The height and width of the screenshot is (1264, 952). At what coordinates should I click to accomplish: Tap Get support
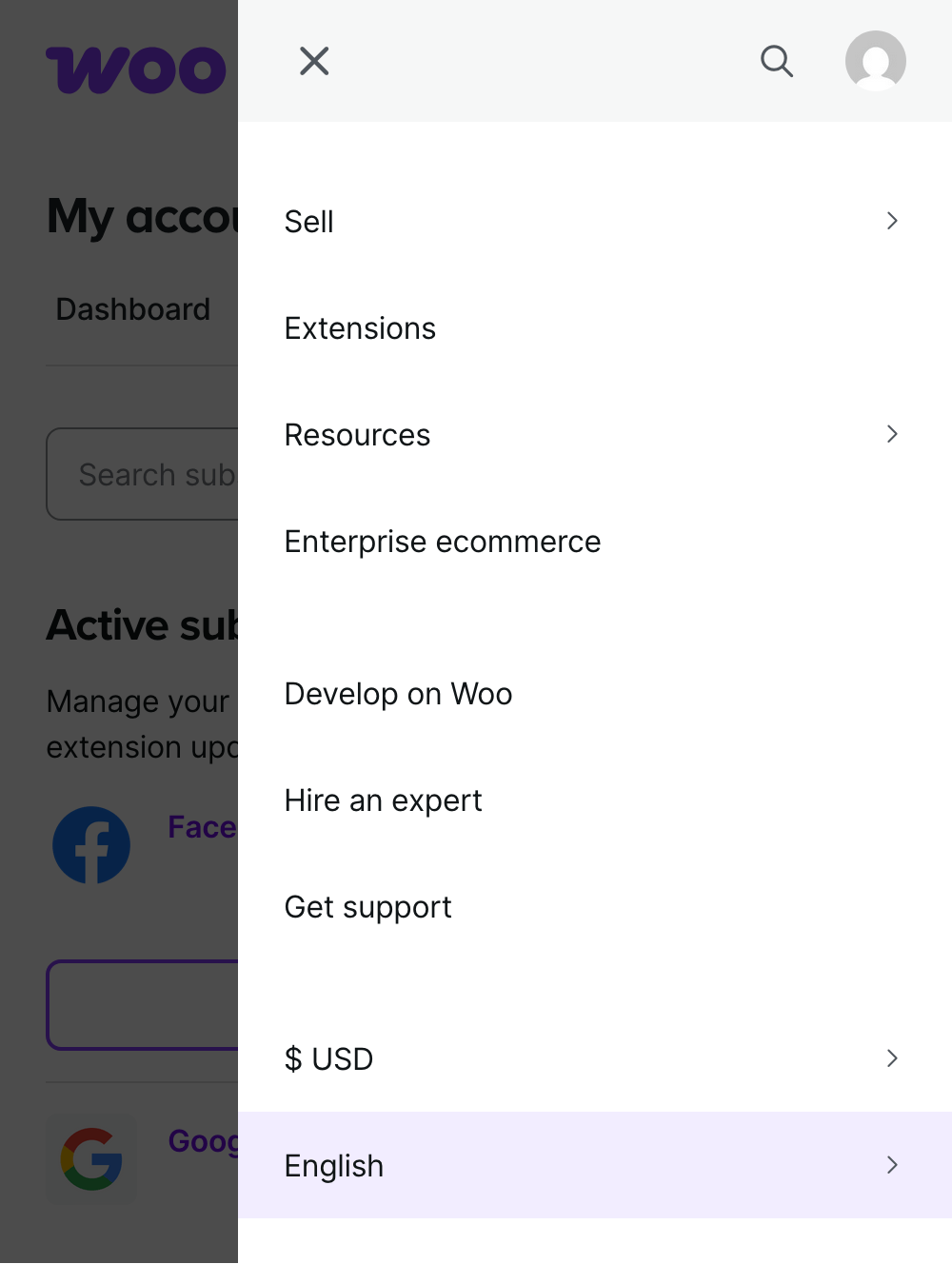367,907
